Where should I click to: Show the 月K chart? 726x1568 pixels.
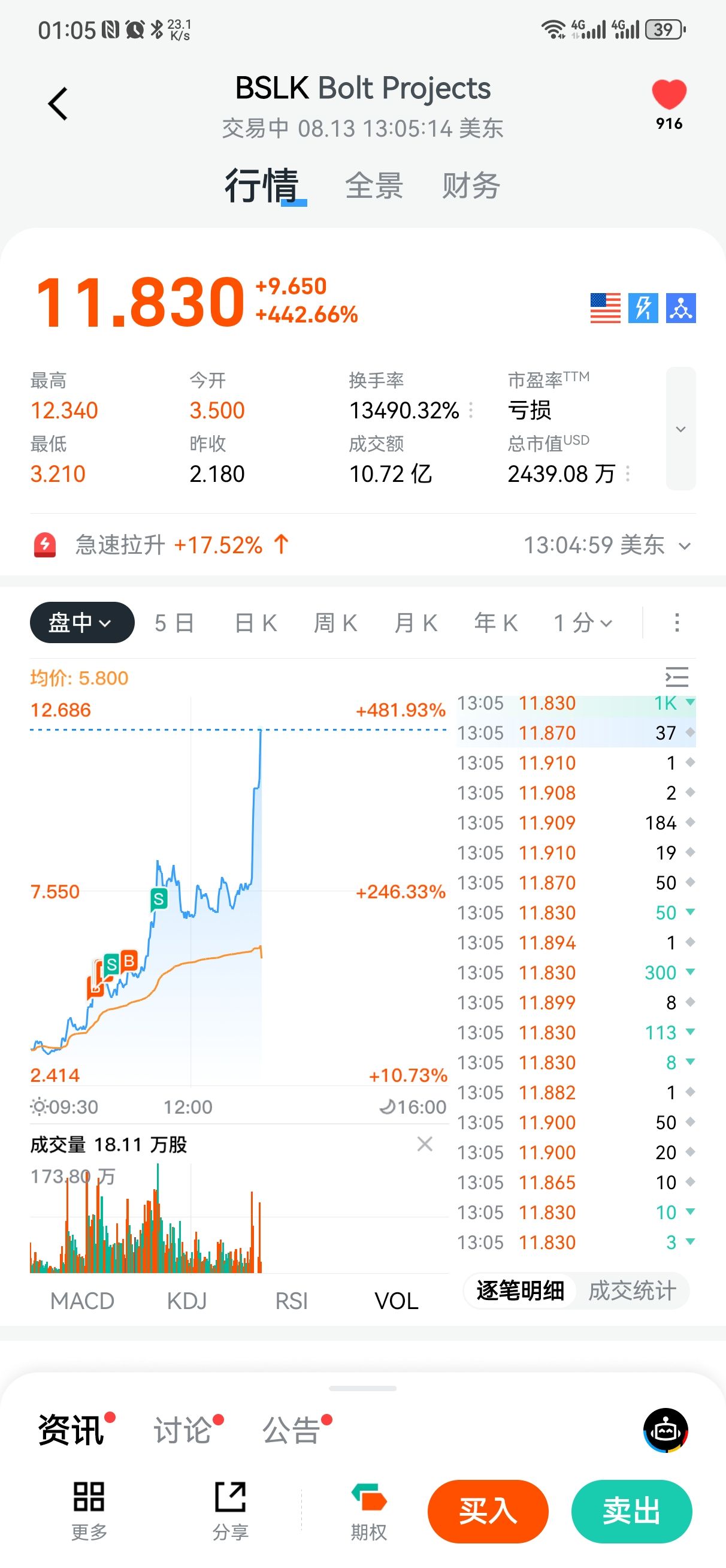pos(416,623)
